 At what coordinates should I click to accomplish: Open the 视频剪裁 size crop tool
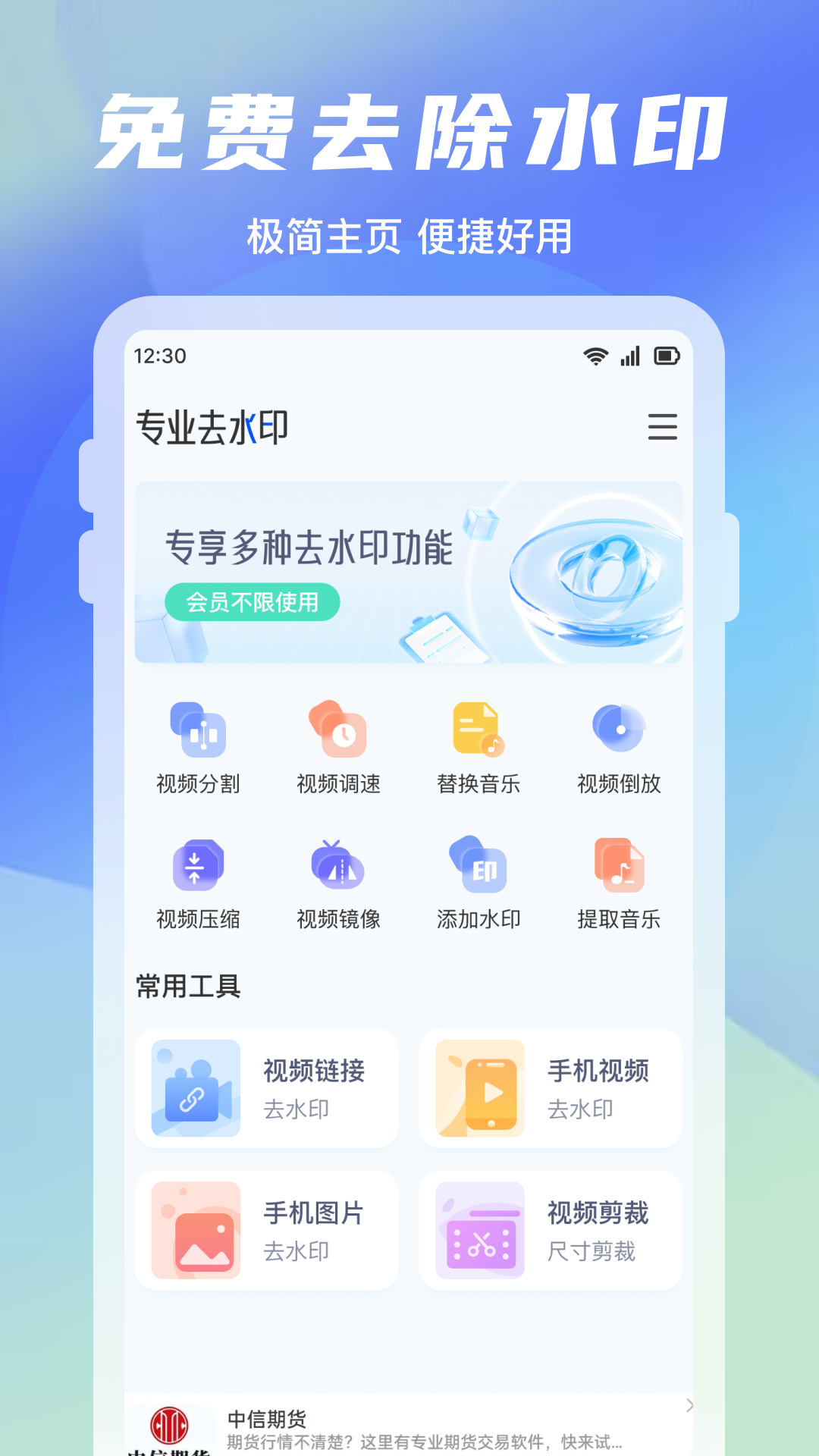(x=550, y=1230)
